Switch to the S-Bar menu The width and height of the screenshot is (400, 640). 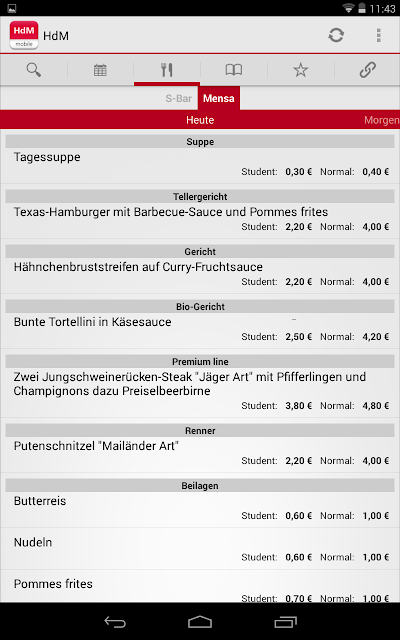[178, 98]
